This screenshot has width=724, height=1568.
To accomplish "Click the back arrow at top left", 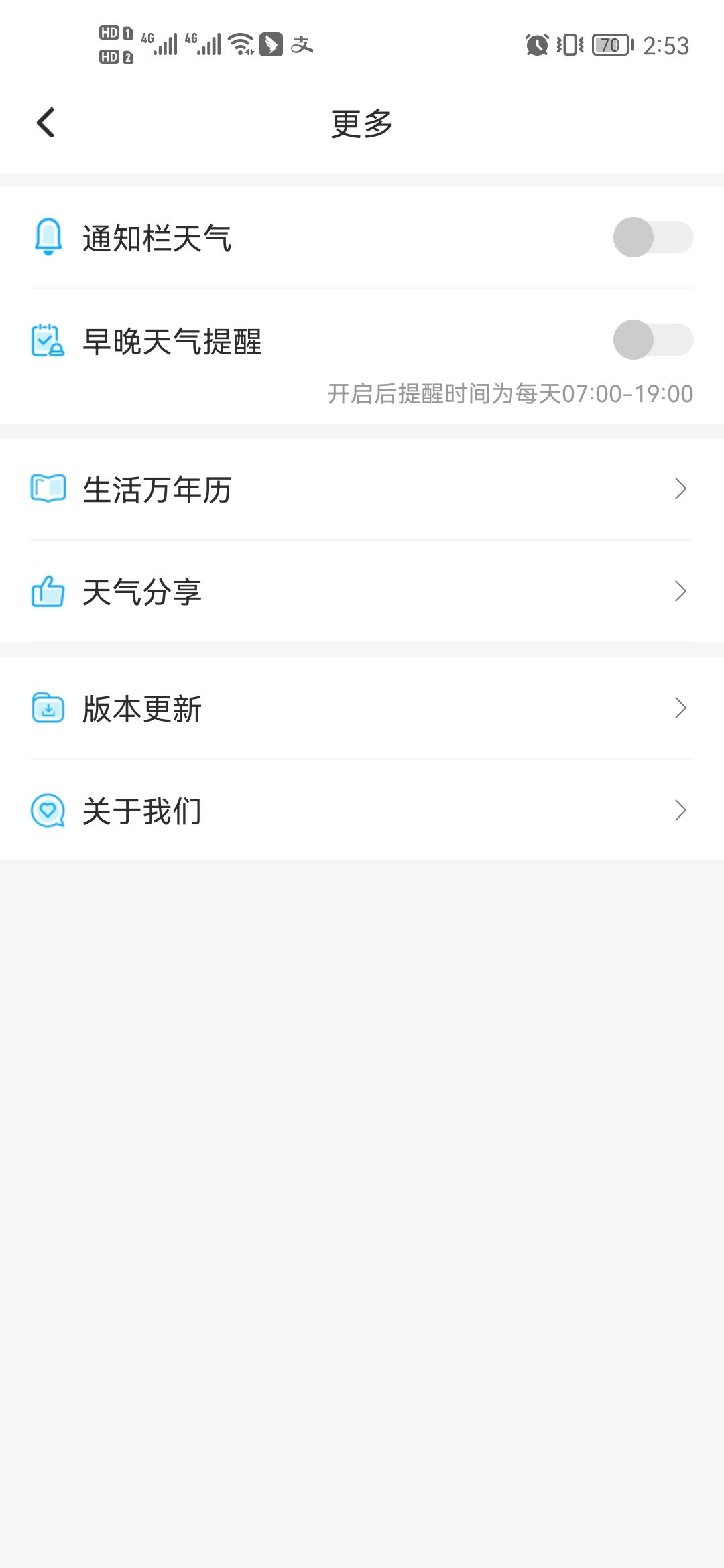I will [46, 123].
